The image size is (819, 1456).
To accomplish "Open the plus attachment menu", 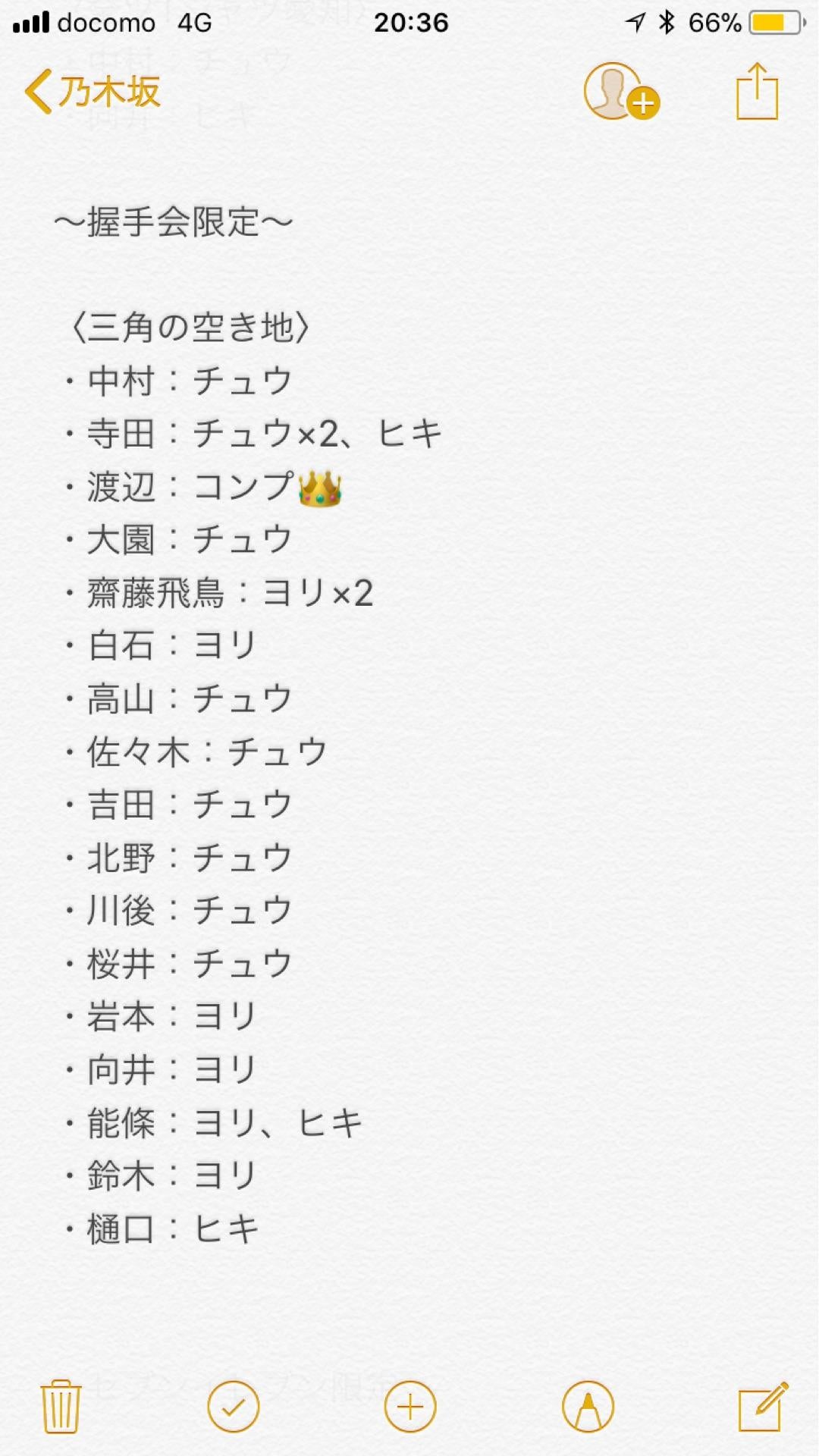I will (410, 1407).
